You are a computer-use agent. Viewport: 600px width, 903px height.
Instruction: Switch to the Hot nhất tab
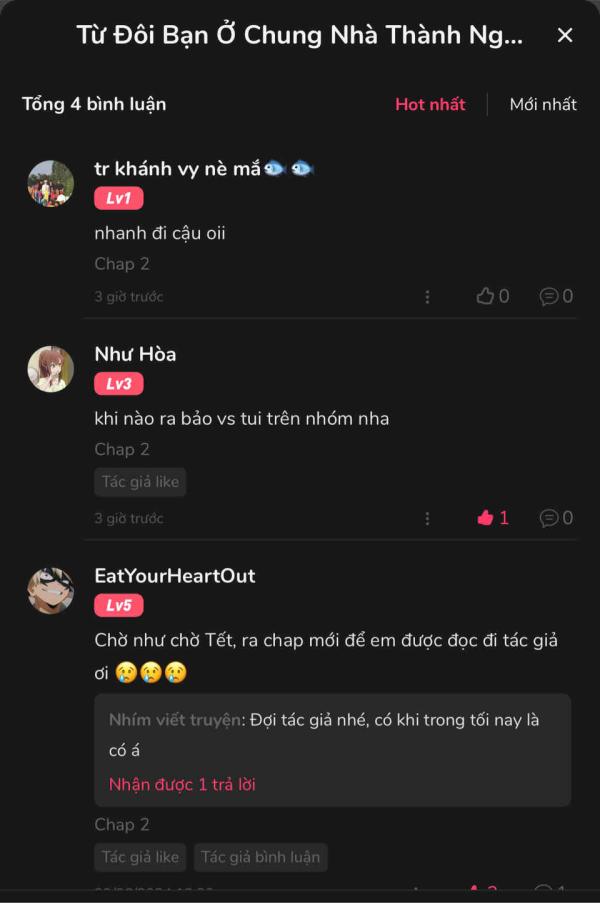pos(430,104)
